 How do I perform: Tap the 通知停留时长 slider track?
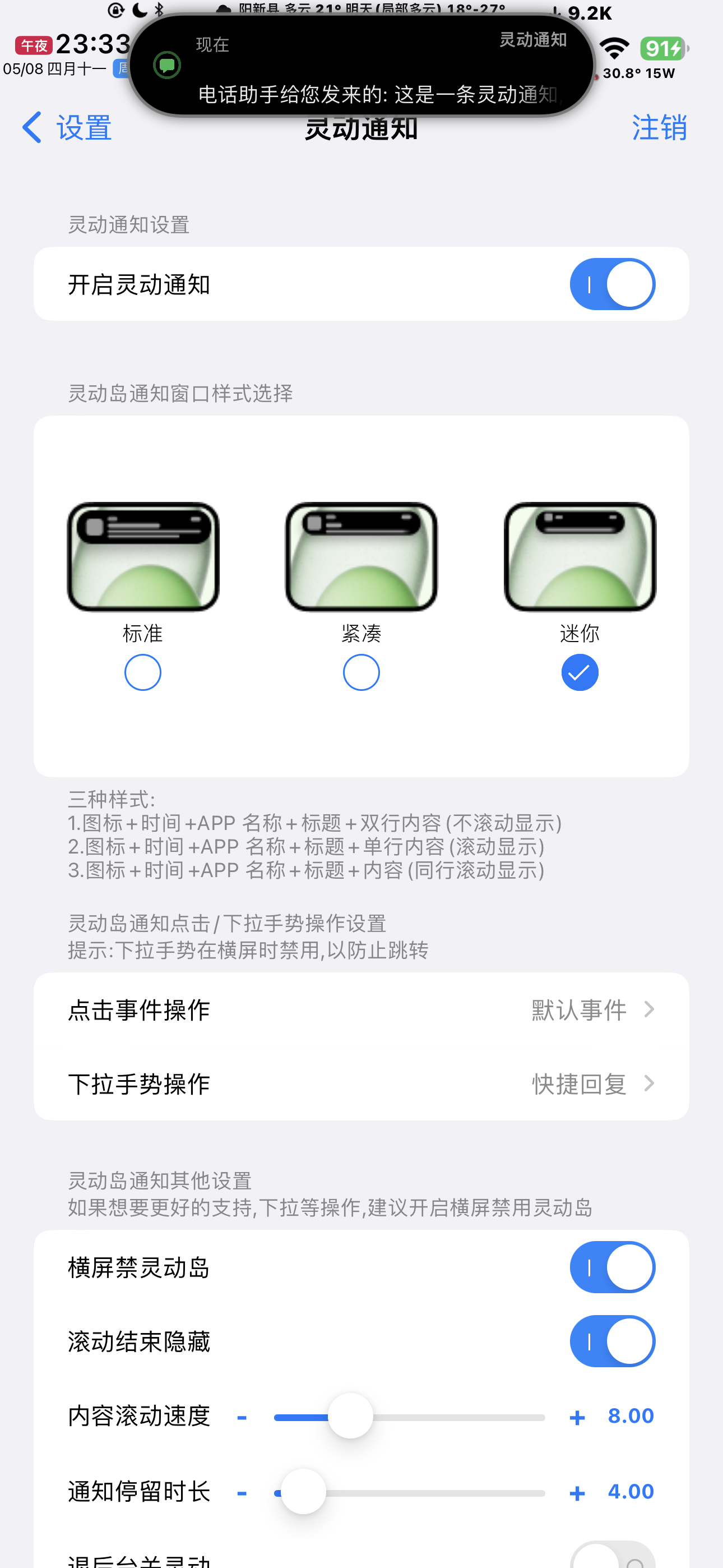point(438,1492)
